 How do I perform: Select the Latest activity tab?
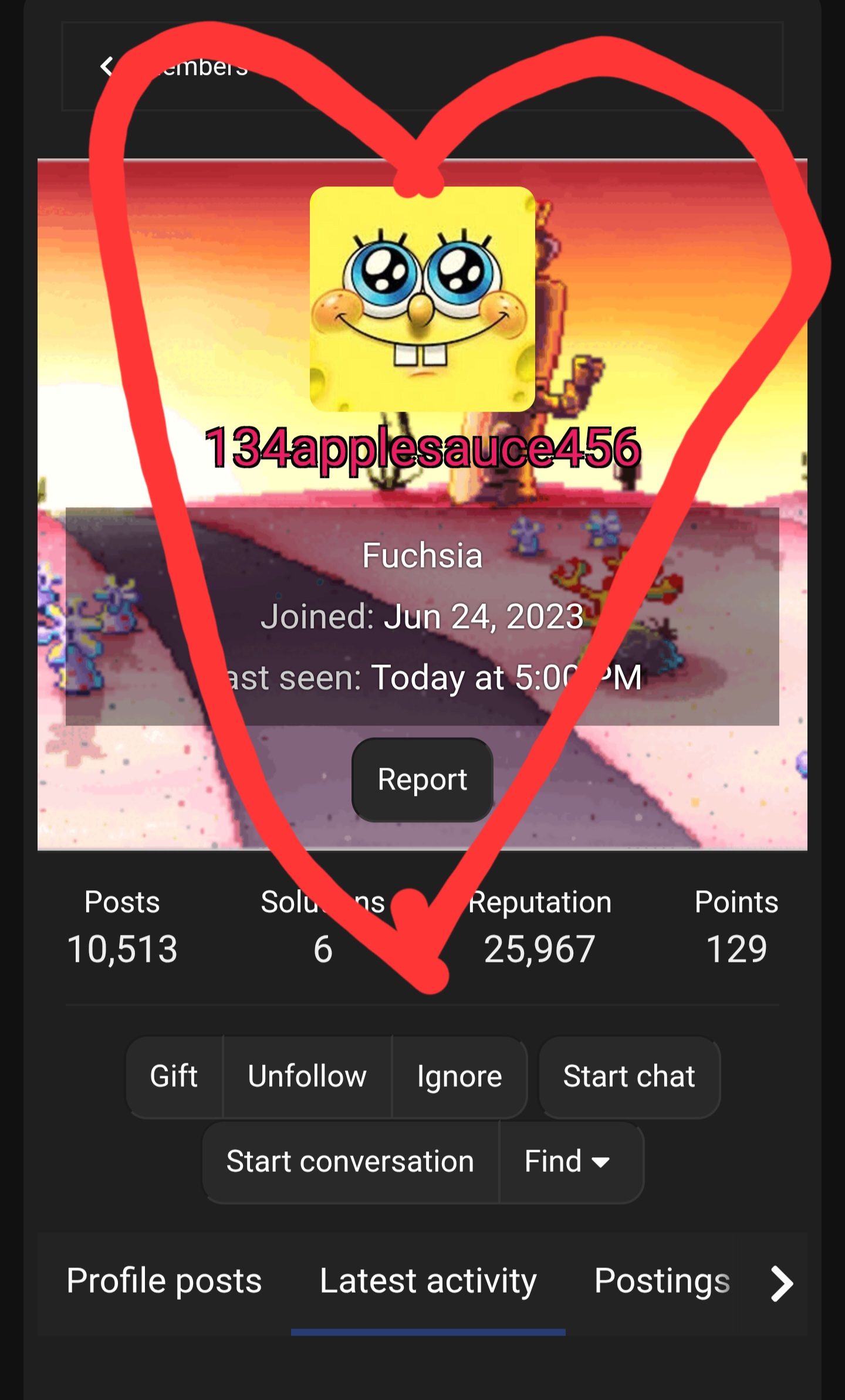tap(428, 1281)
